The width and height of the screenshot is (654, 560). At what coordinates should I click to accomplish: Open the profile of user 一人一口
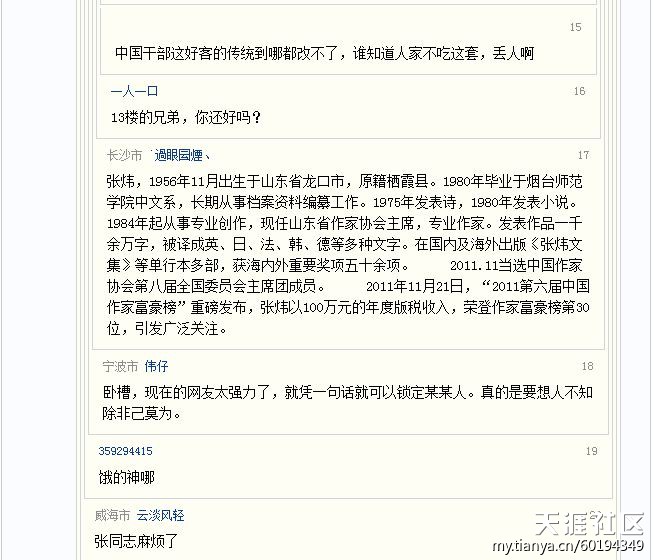pos(134,92)
